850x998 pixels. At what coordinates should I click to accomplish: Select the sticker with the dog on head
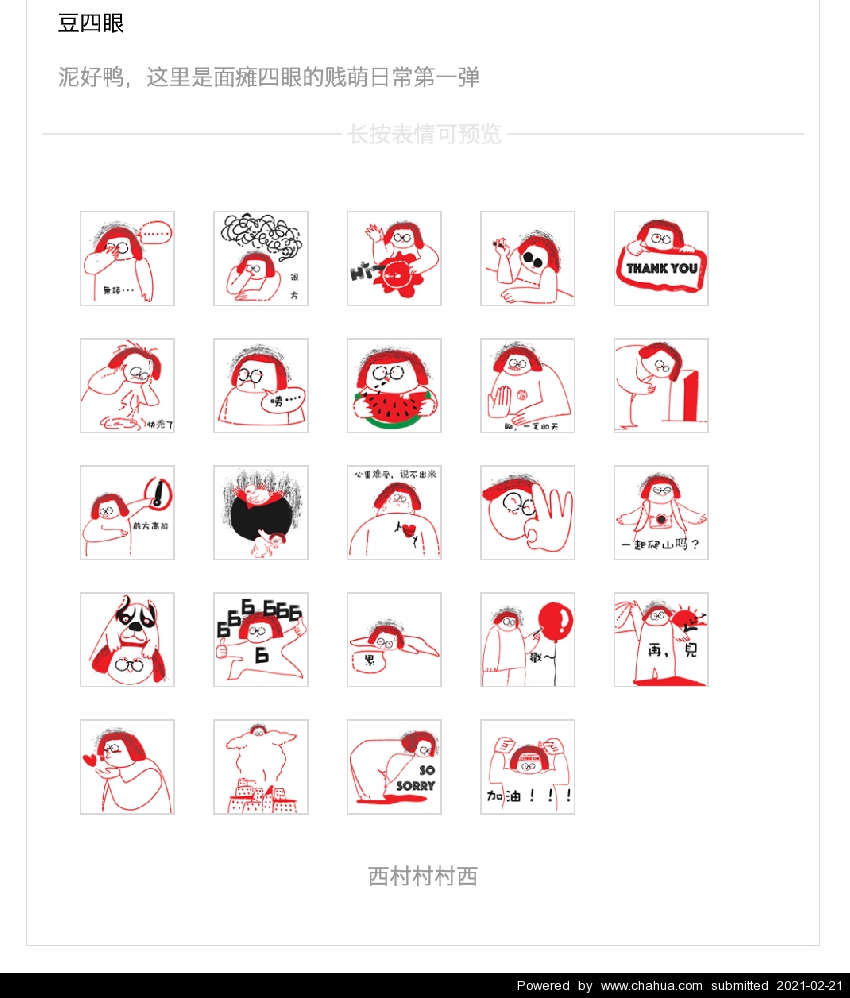pos(127,639)
